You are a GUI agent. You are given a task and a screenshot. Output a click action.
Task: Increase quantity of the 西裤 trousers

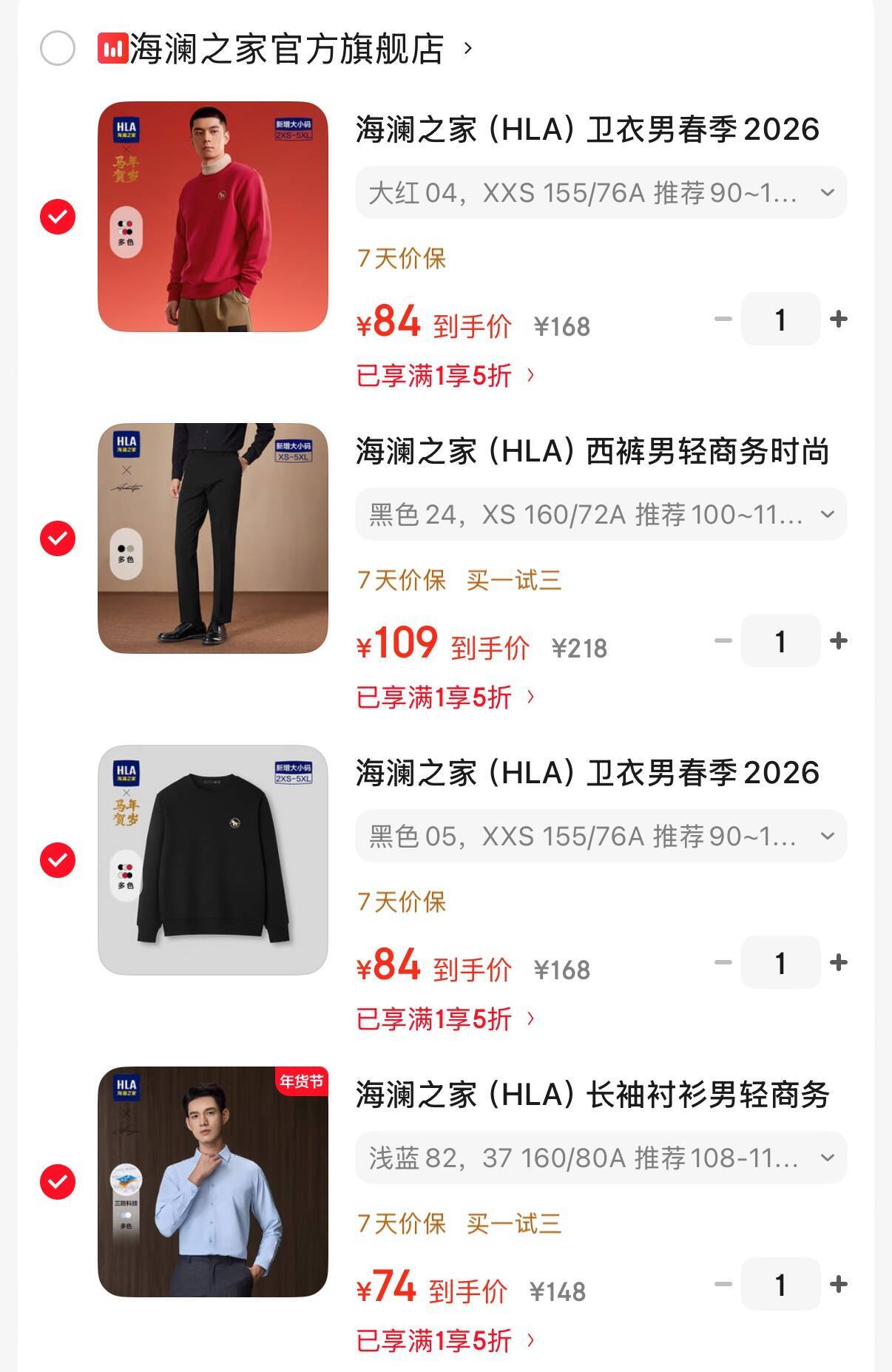click(x=839, y=641)
